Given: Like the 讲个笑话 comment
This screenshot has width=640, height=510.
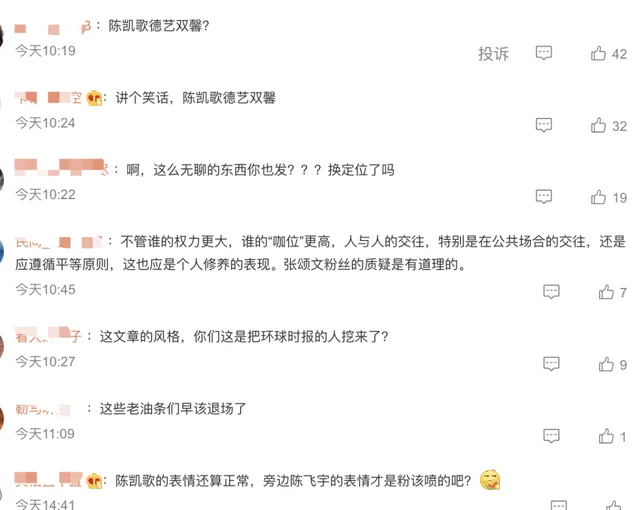Looking at the screenshot, I should click(x=599, y=125).
